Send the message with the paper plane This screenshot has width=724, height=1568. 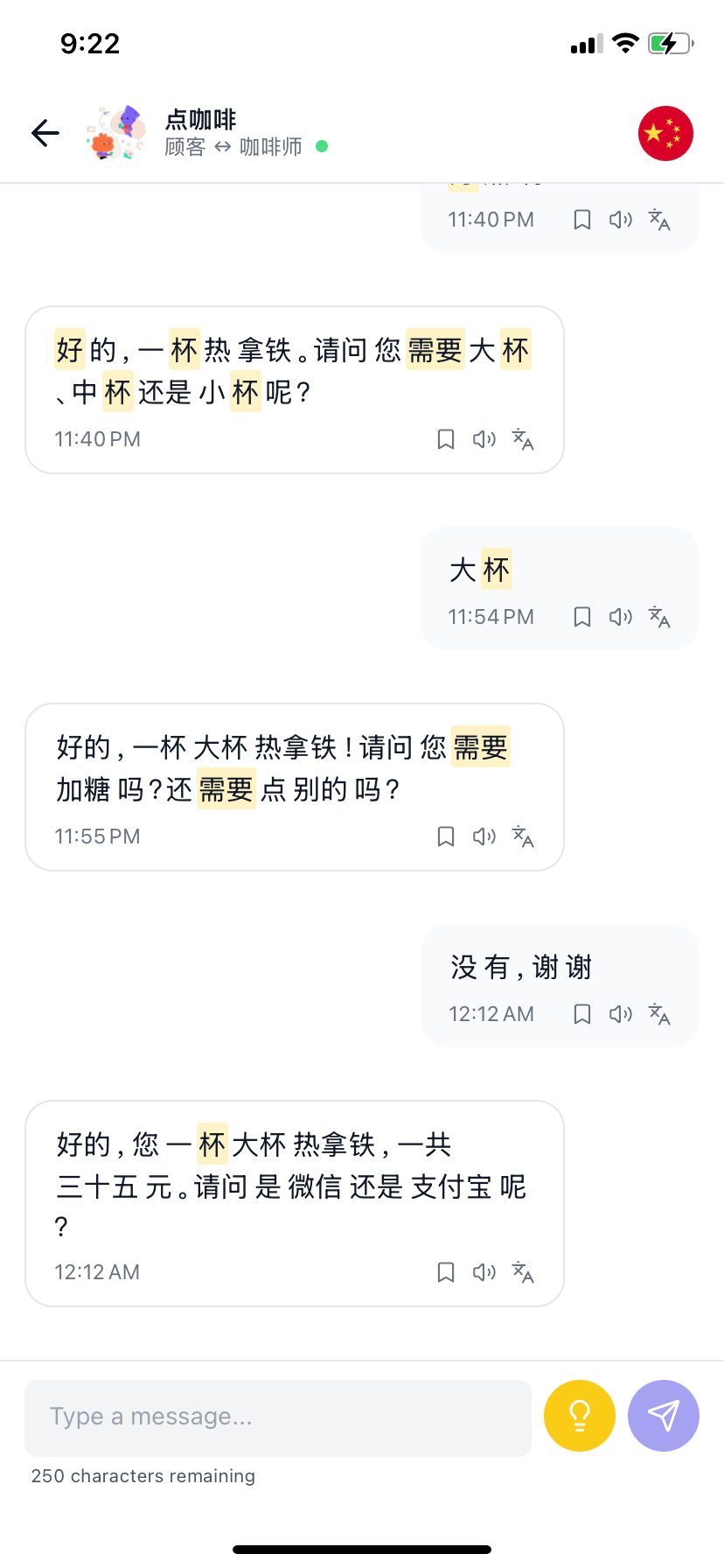point(663,1416)
